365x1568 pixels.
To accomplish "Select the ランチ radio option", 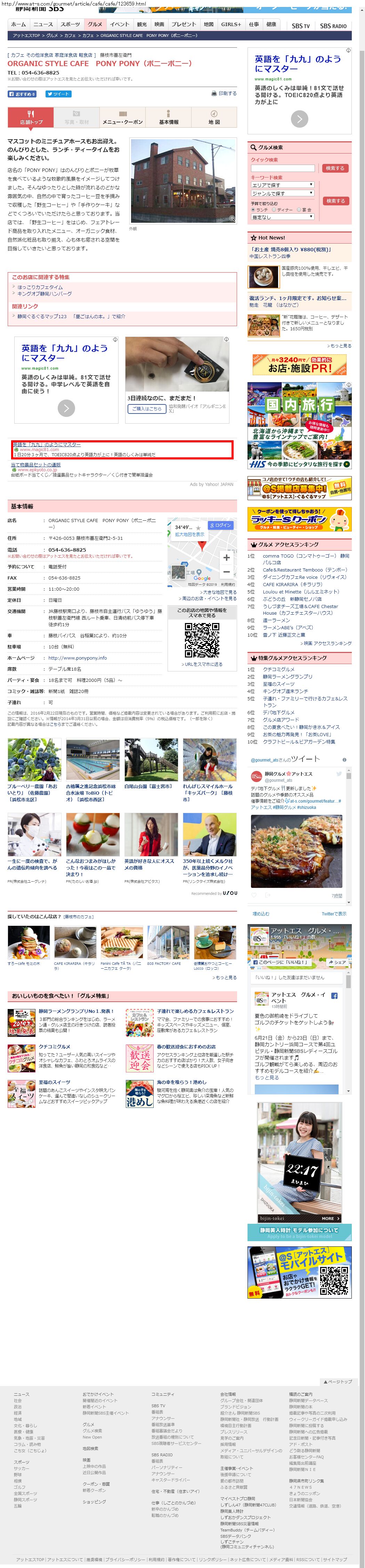I will coord(253,210).
